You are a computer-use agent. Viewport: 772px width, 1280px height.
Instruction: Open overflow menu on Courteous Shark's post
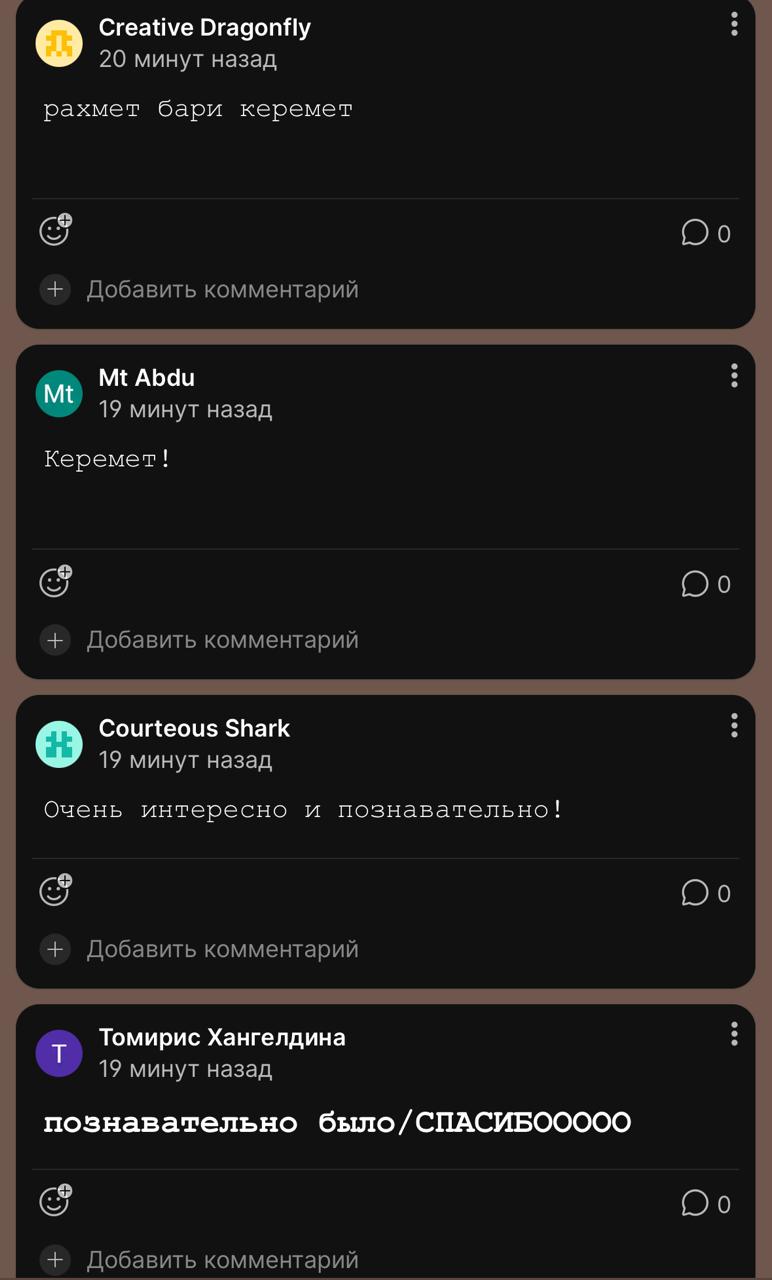click(734, 725)
